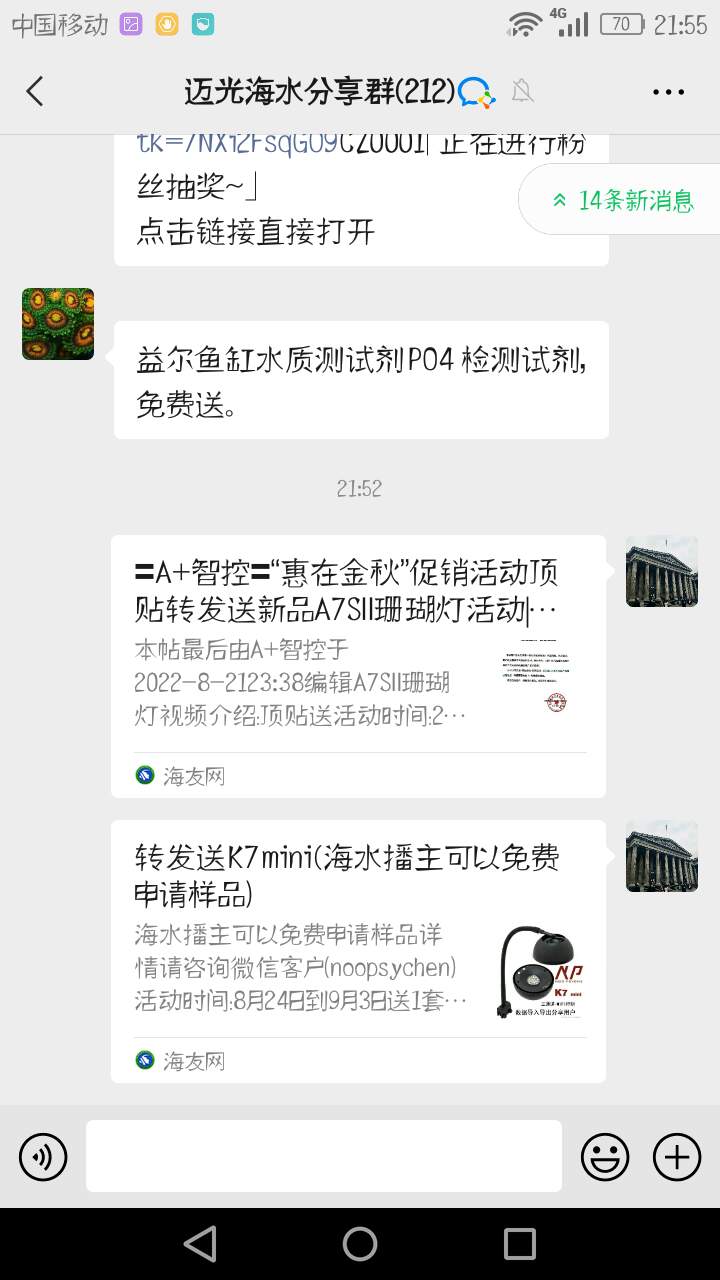Screen dimensions: 720x1280
Task: Go back to the chat list
Action: pyautogui.click(x=35, y=92)
